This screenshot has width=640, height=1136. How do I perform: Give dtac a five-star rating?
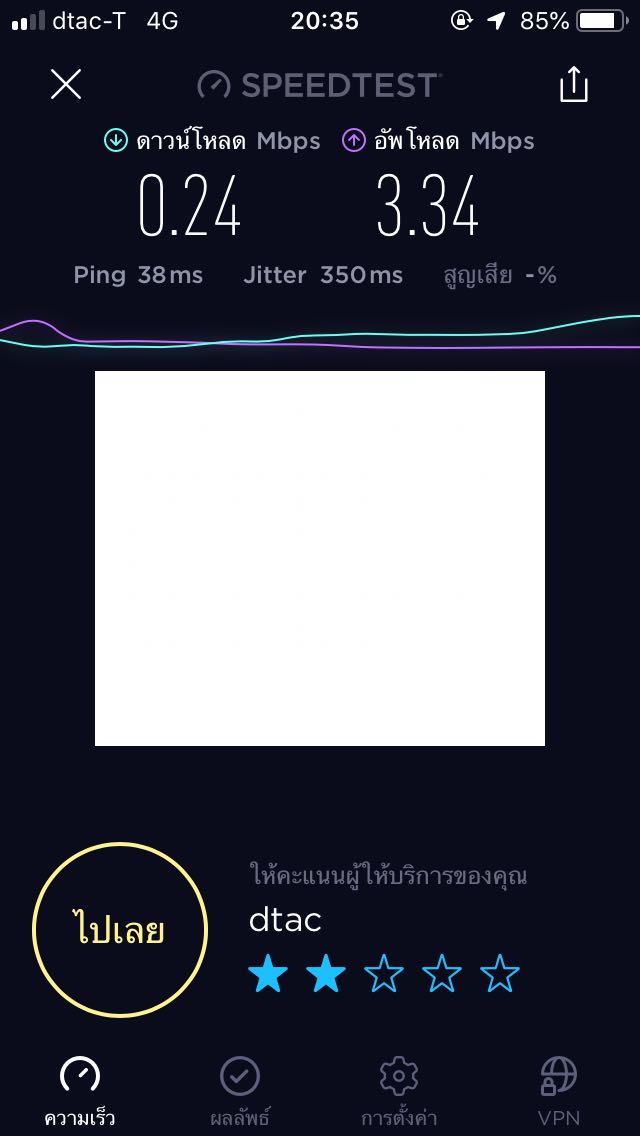pos(500,973)
